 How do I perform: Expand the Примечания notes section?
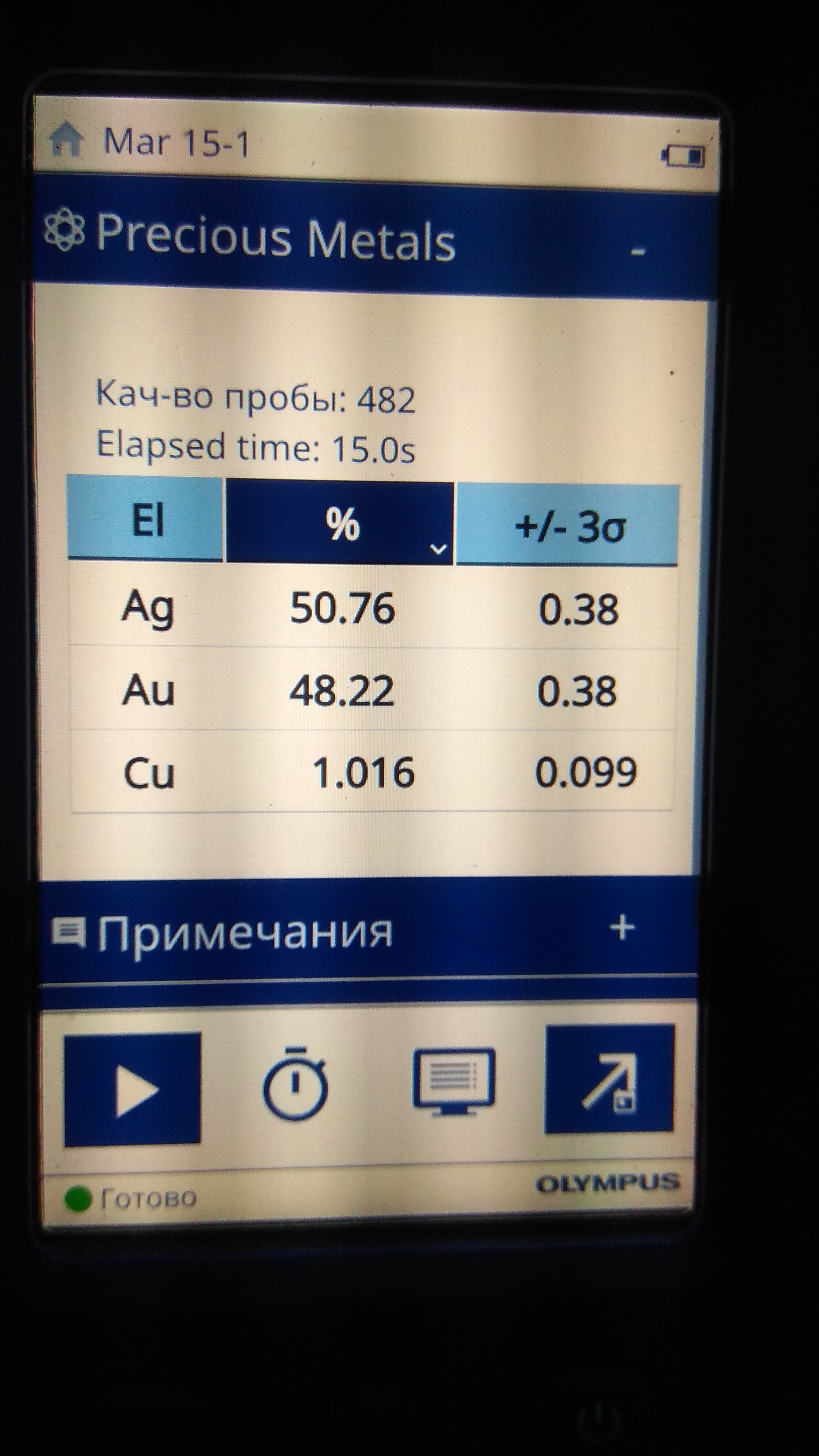(622, 927)
